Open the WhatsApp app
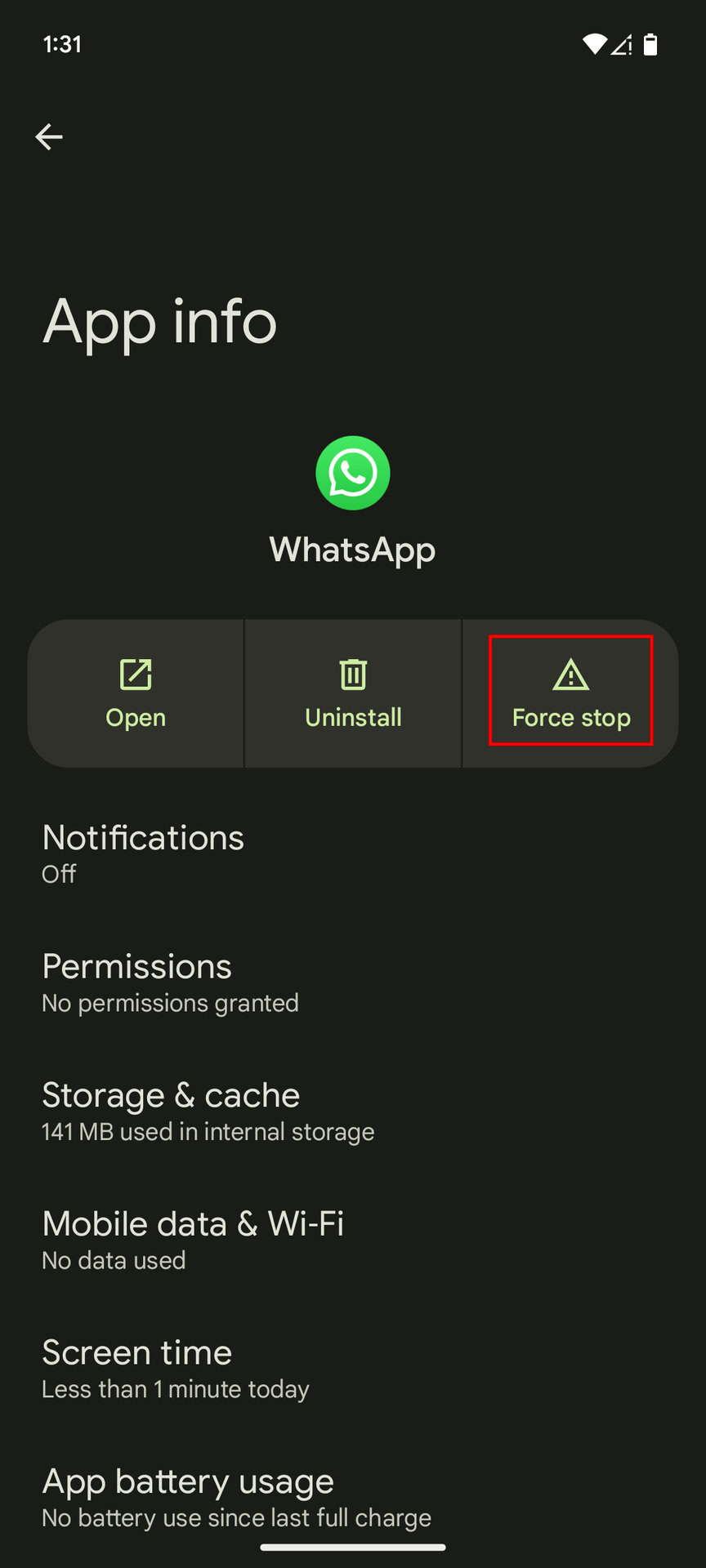Screen dimensions: 706x1568 (x=136, y=693)
